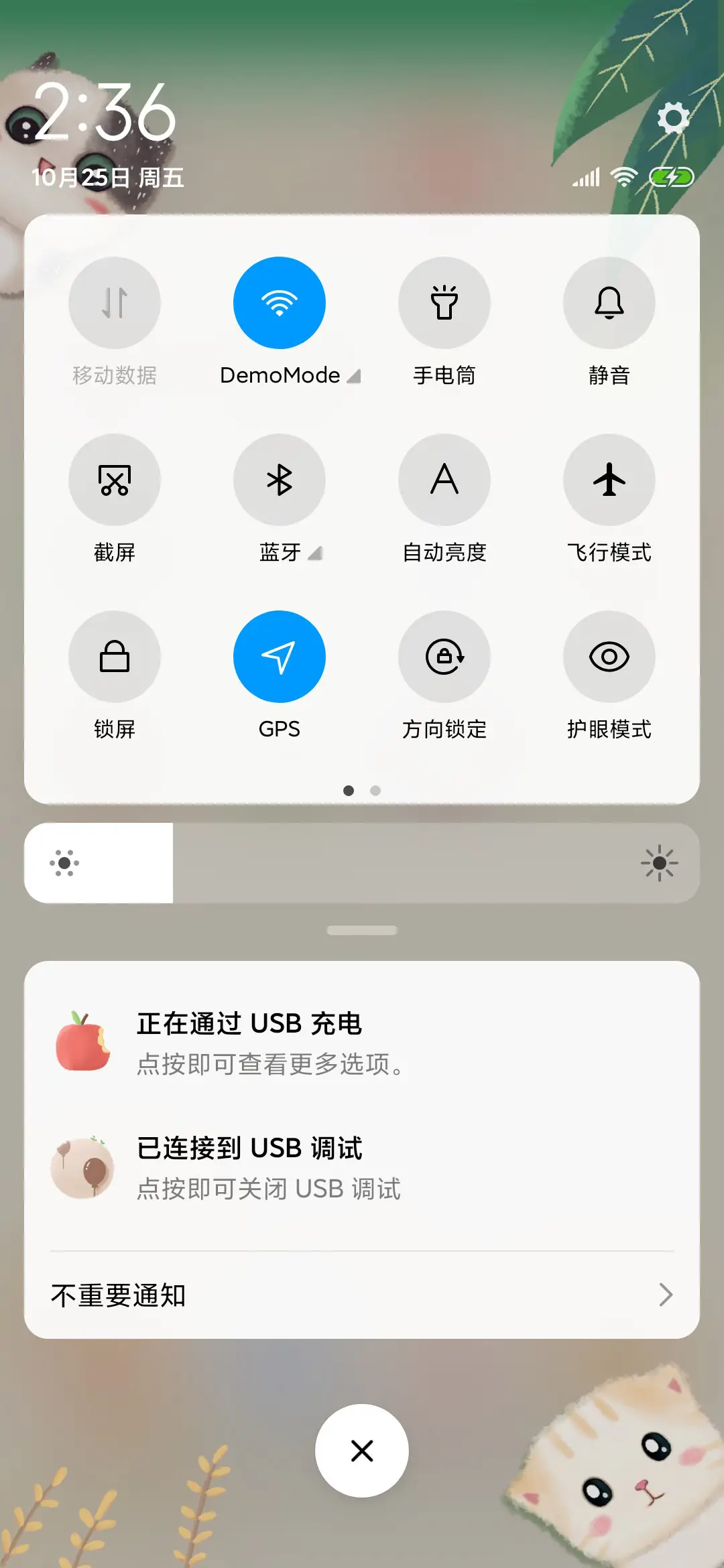Switch to second quick settings page dot
The image size is (724, 1568).
click(375, 791)
